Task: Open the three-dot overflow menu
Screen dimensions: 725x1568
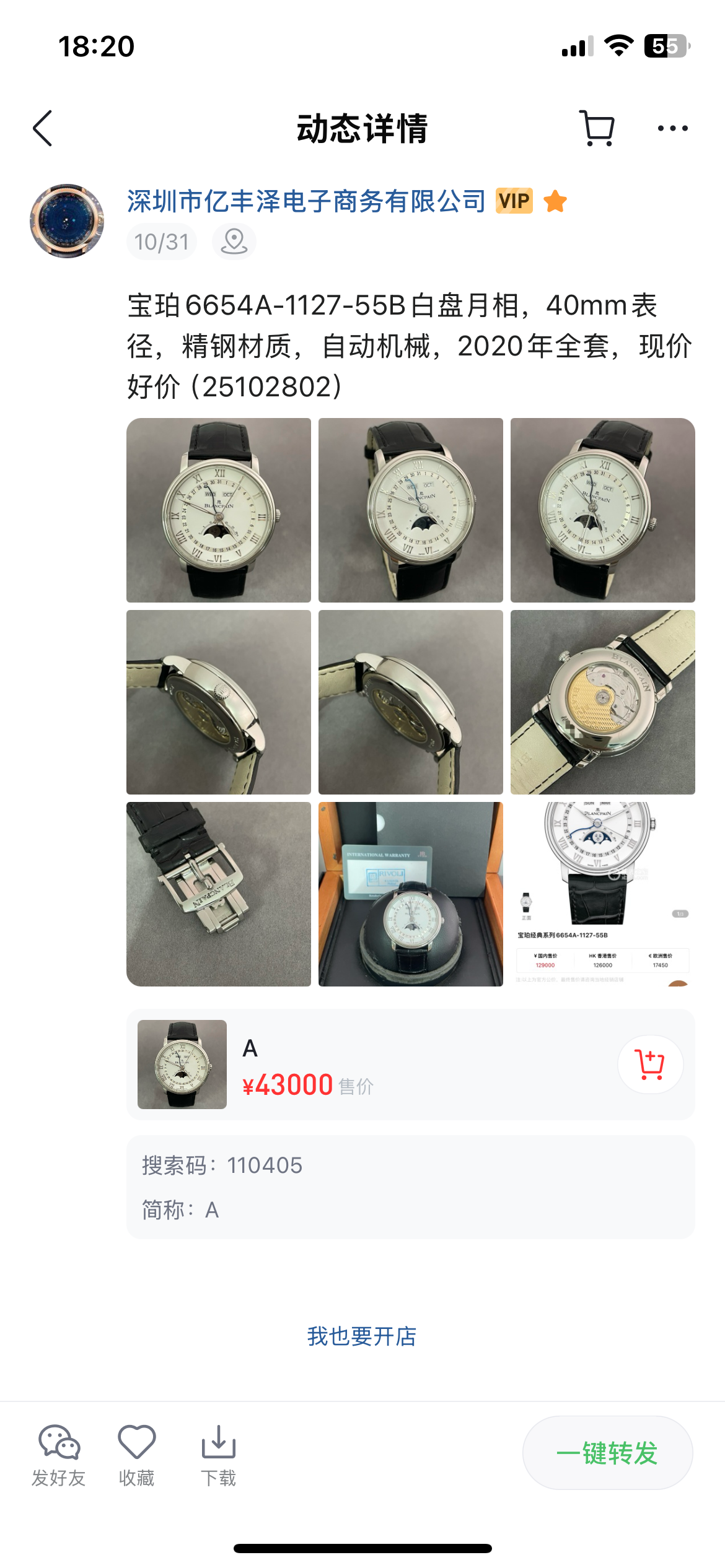Action: pyautogui.click(x=672, y=128)
